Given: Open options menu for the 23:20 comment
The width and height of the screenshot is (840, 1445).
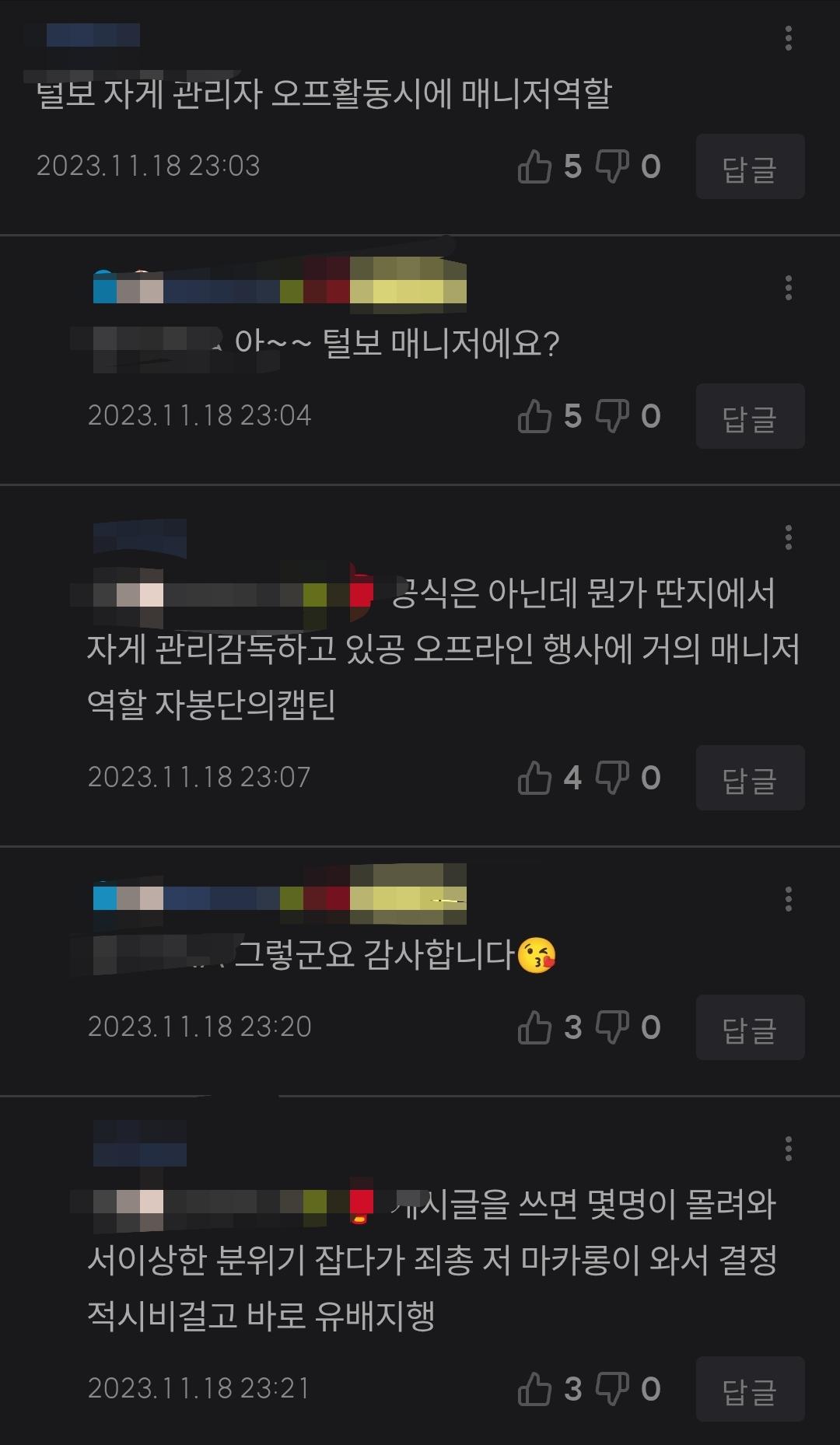Looking at the screenshot, I should (789, 899).
